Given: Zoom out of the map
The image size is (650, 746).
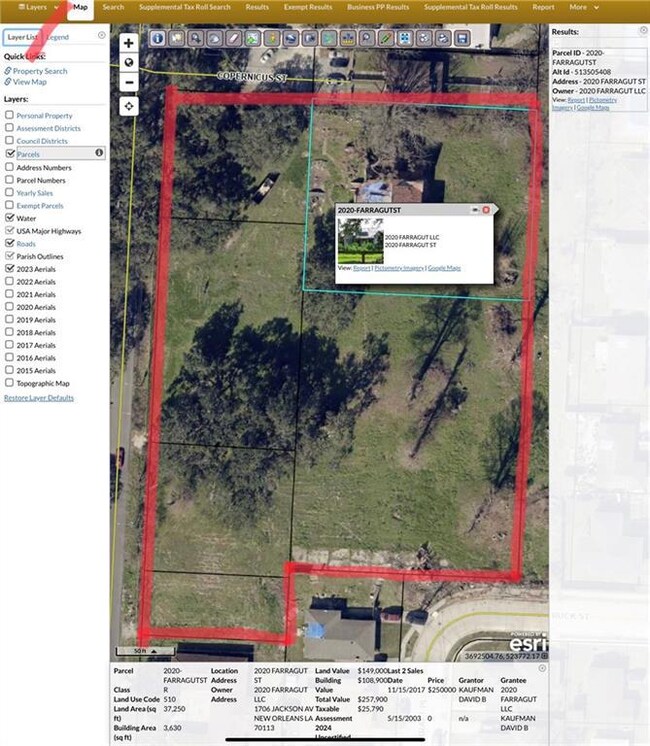Looking at the screenshot, I should pyautogui.click(x=129, y=81).
